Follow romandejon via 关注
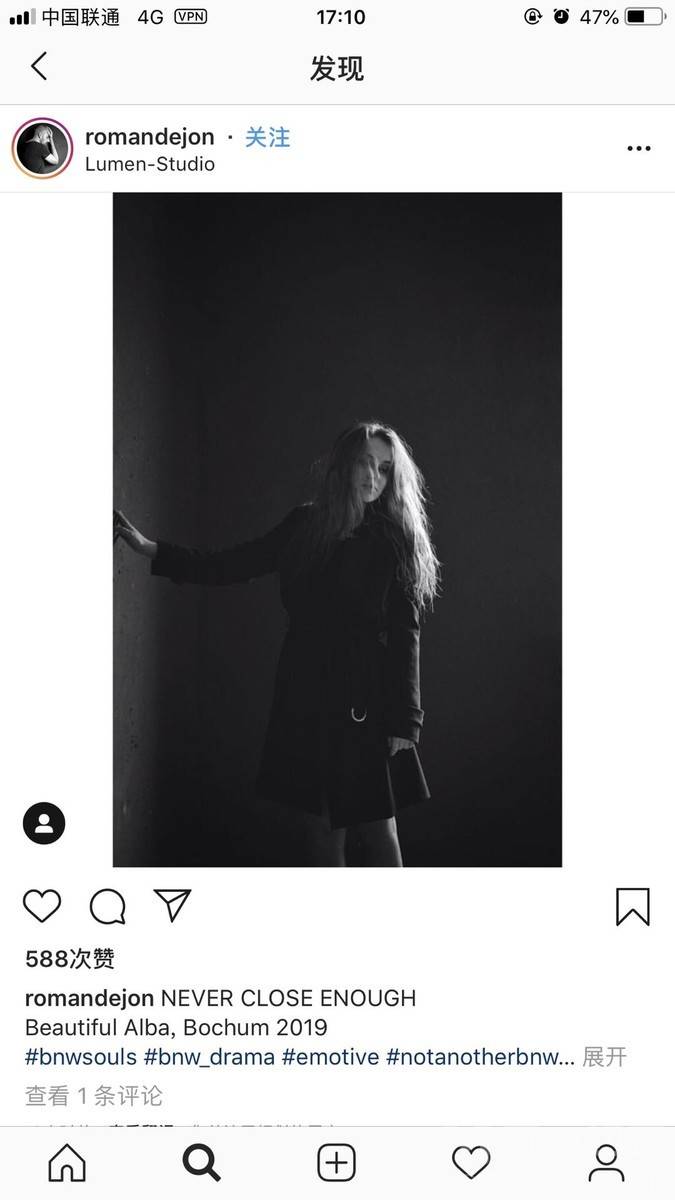 pos(267,138)
